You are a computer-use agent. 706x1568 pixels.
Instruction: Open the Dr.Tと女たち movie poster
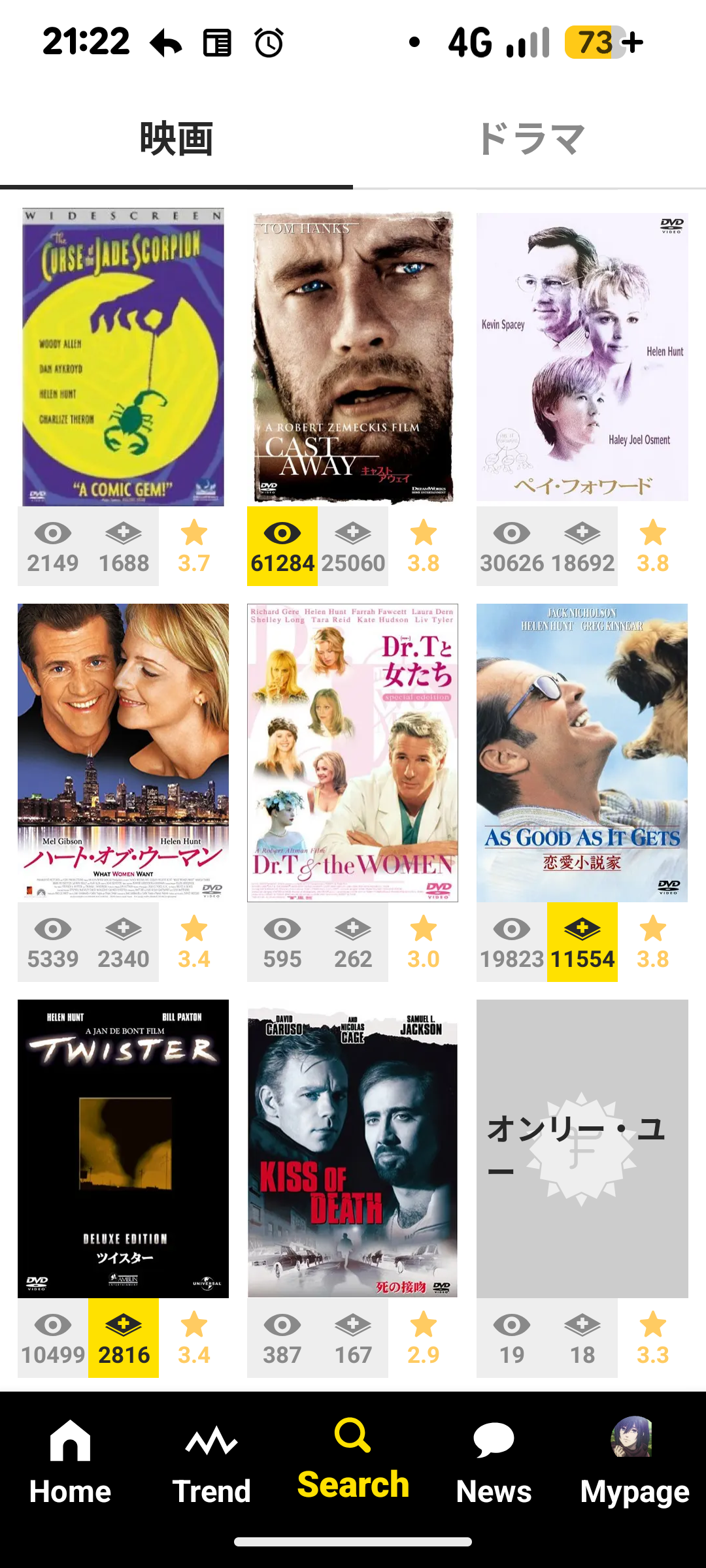click(x=353, y=753)
